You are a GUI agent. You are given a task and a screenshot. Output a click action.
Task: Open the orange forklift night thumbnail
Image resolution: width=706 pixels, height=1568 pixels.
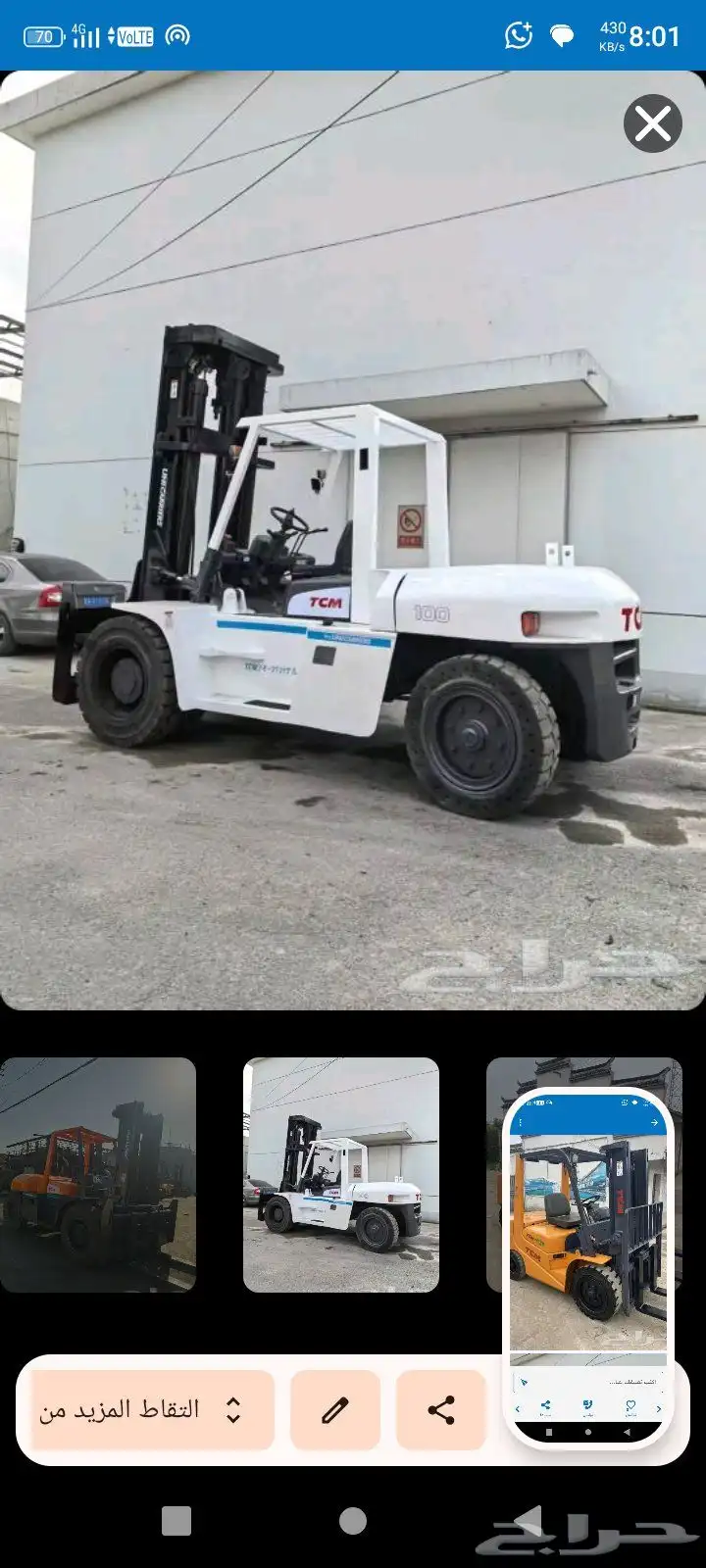click(98, 1174)
